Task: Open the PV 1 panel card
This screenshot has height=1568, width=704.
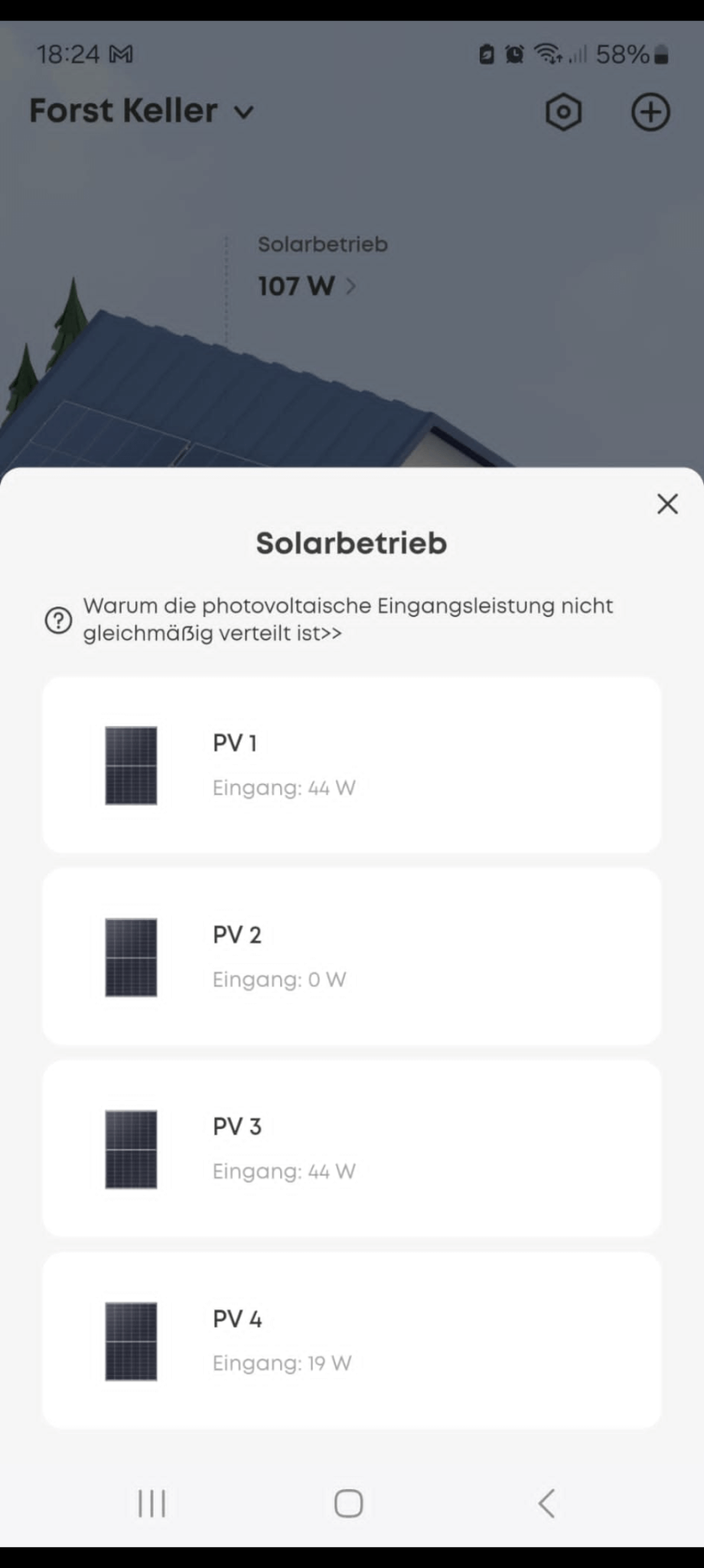Action: click(351, 765)
